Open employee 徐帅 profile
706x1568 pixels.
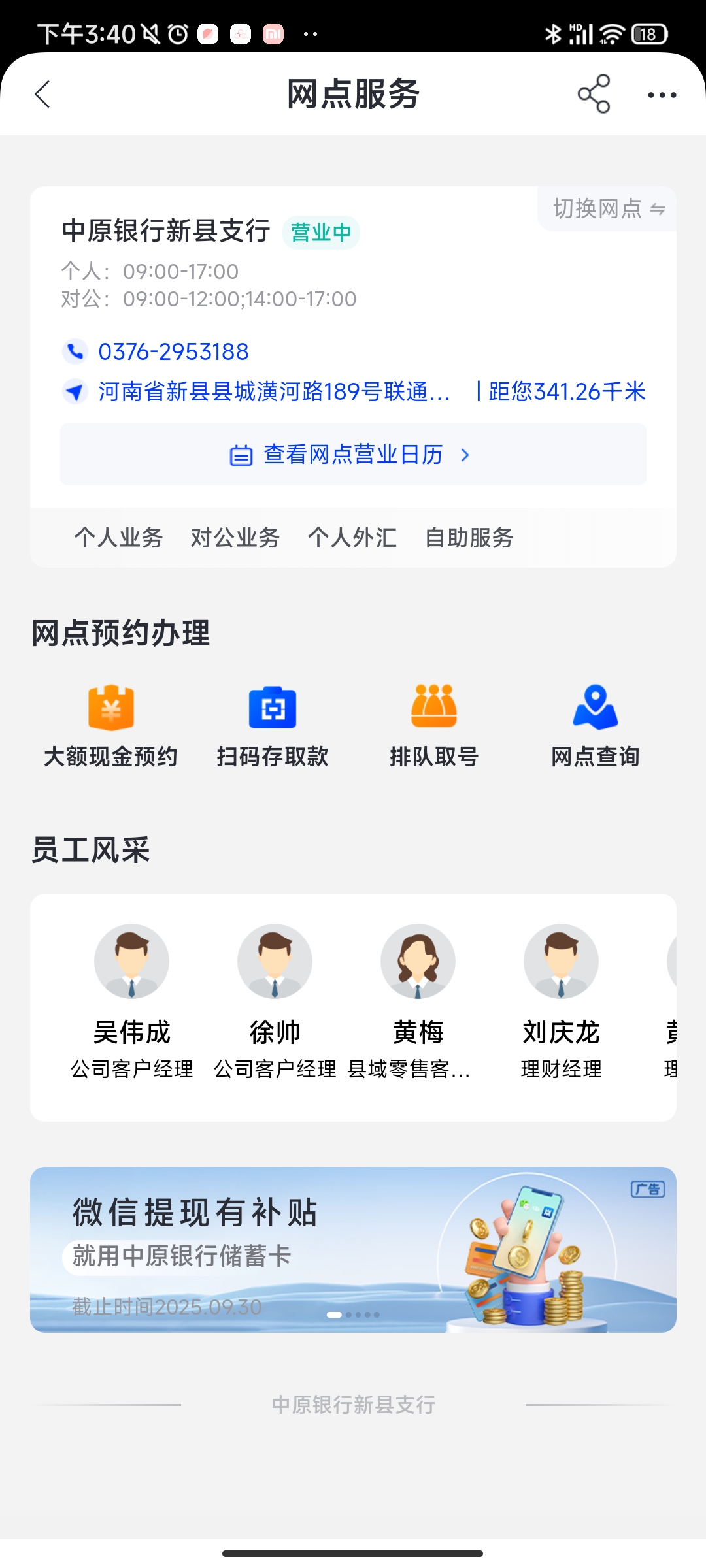[275, 1000]
